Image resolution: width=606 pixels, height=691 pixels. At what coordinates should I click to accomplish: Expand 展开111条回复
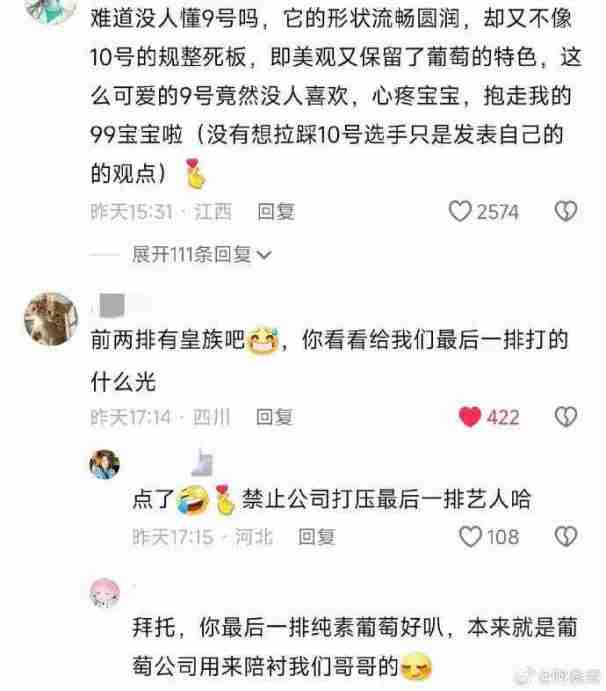click(x=201, y=254)
